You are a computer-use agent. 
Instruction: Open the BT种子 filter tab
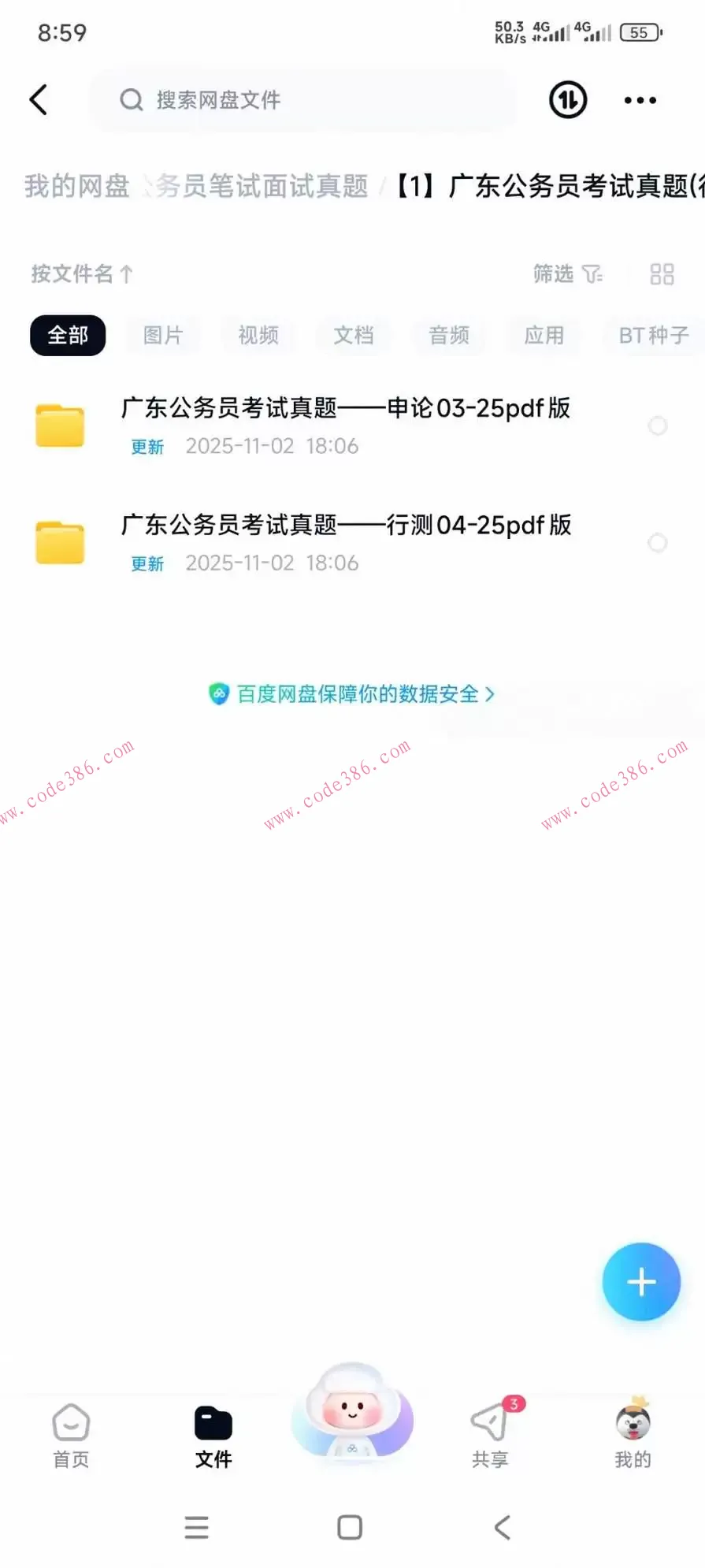pos(654,336)
